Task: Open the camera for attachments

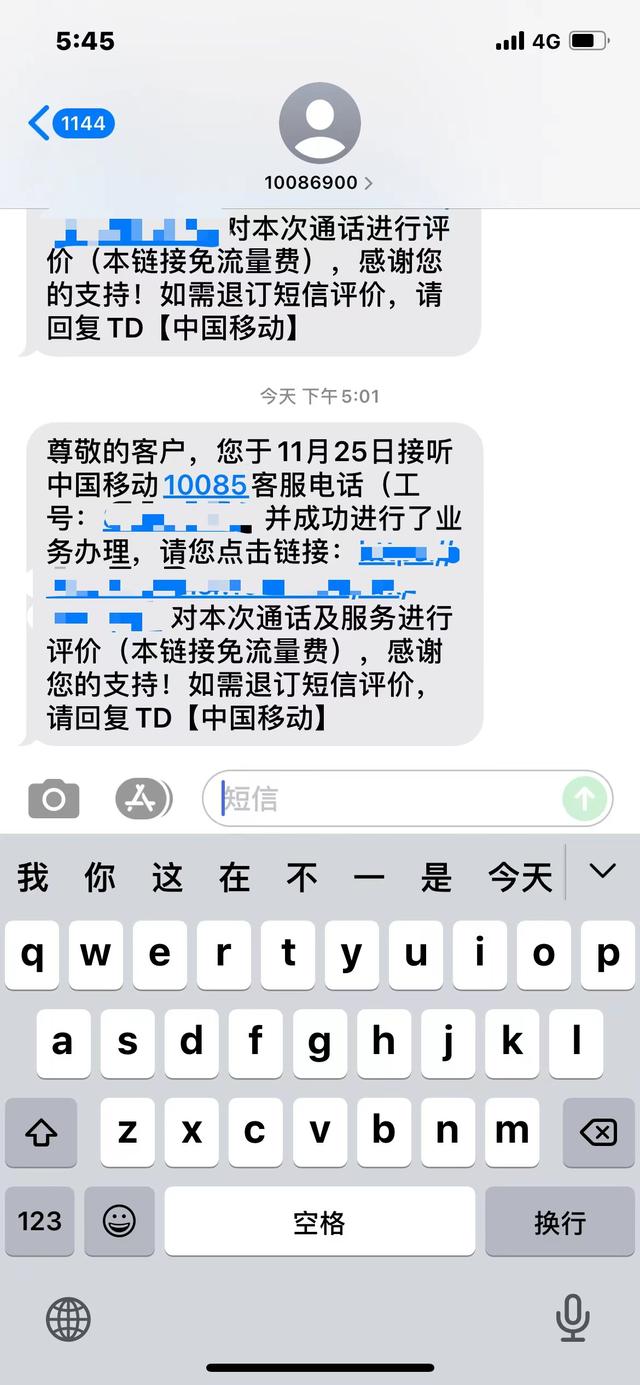Action: 53,799
